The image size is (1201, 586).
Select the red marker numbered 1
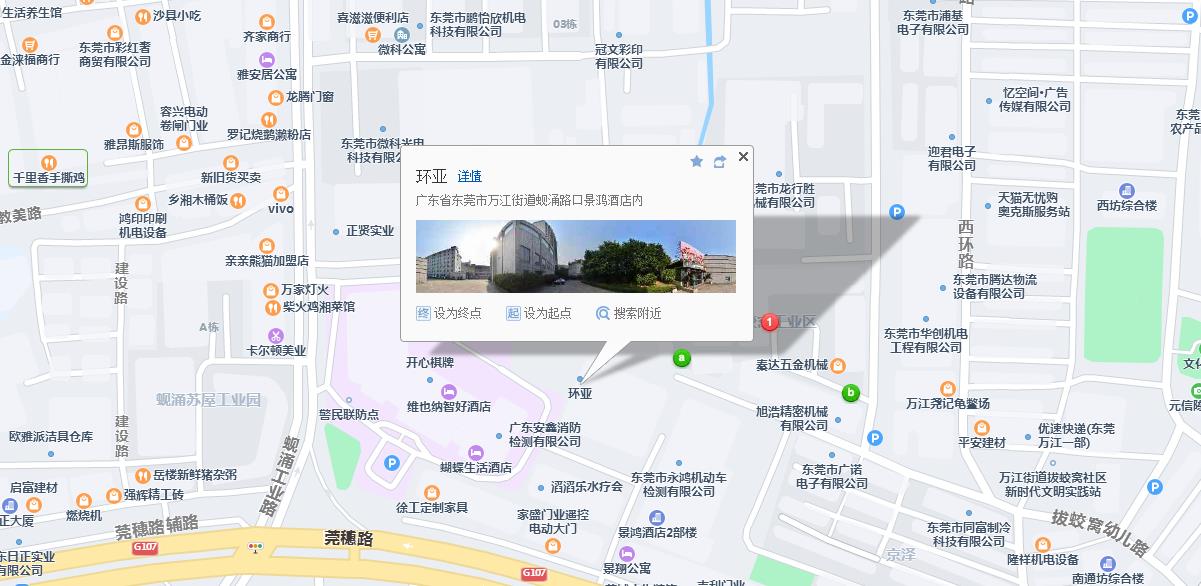(x=769, y=322)
